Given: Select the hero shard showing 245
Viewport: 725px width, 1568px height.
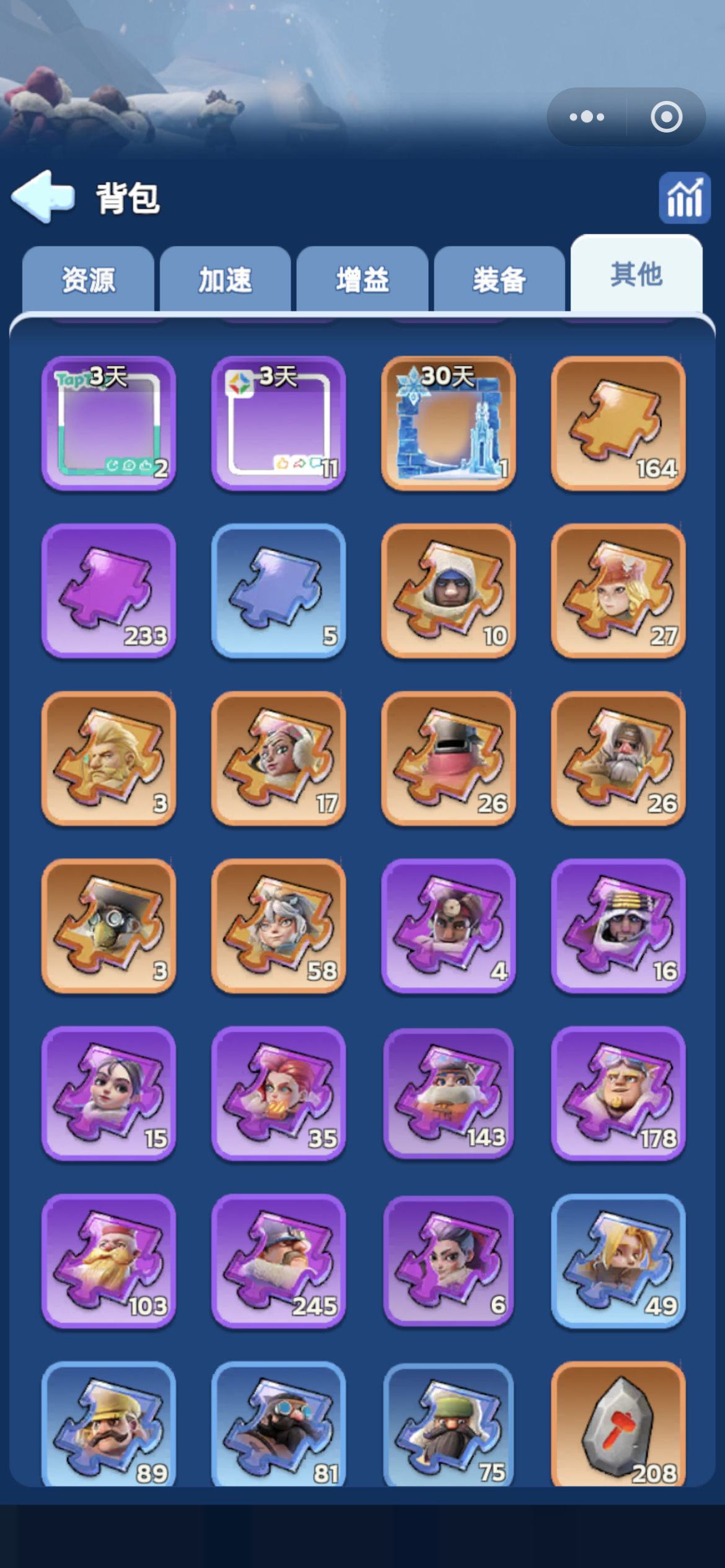Looking at the screenshot, I should point(279,1261).
